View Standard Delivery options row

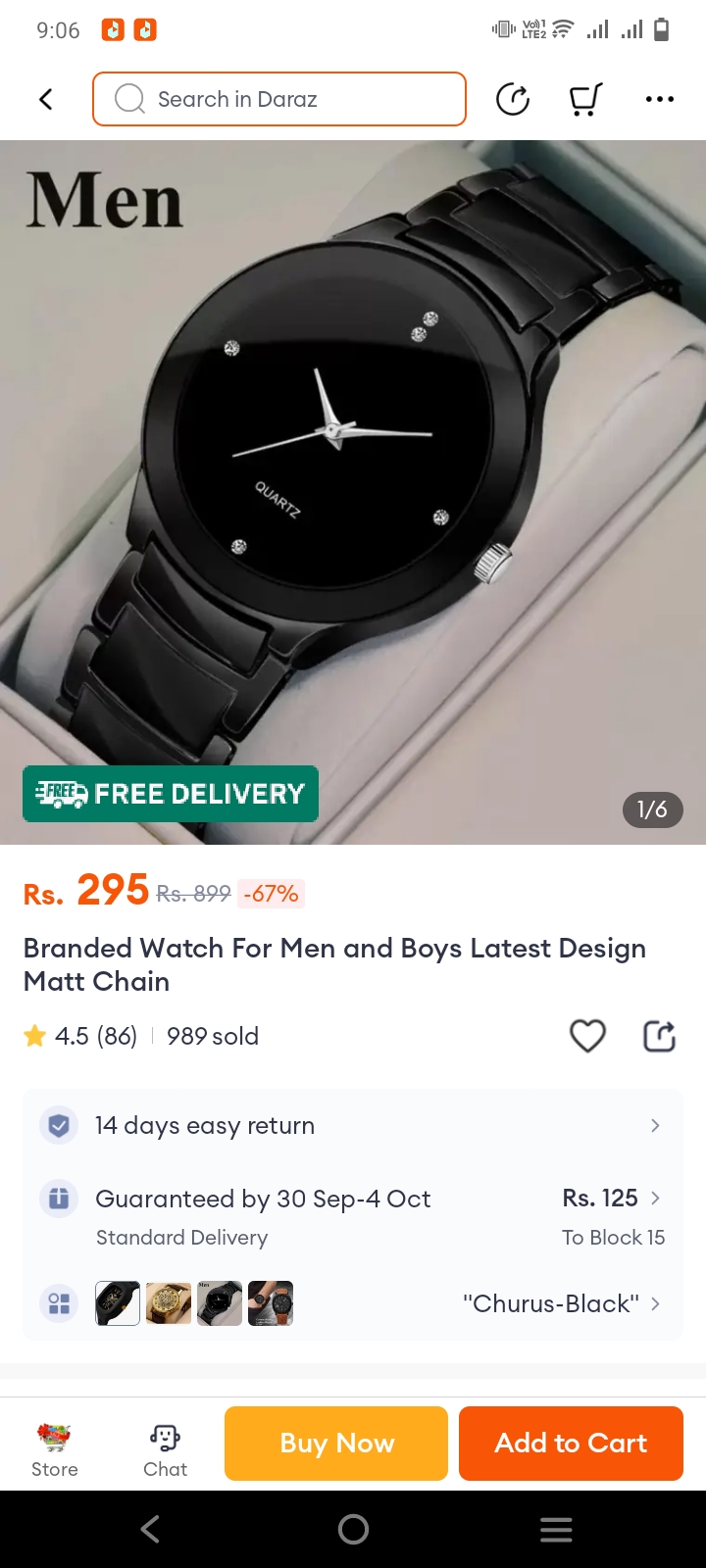coord(353,1216)
